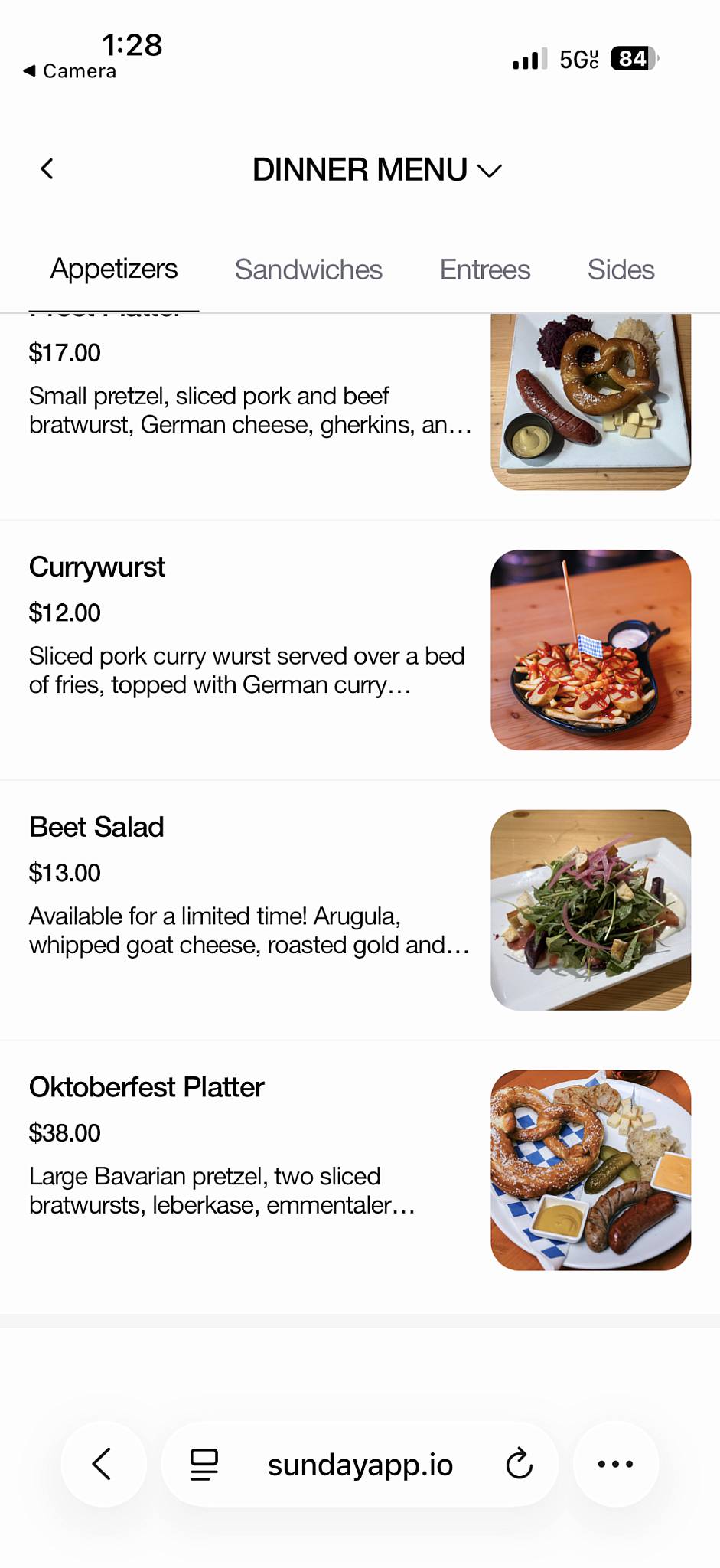This screenshot has width=720, height=1568.
Task: Open the browser more options menu
Action: pyautogui.click(x=616, y=1464)
